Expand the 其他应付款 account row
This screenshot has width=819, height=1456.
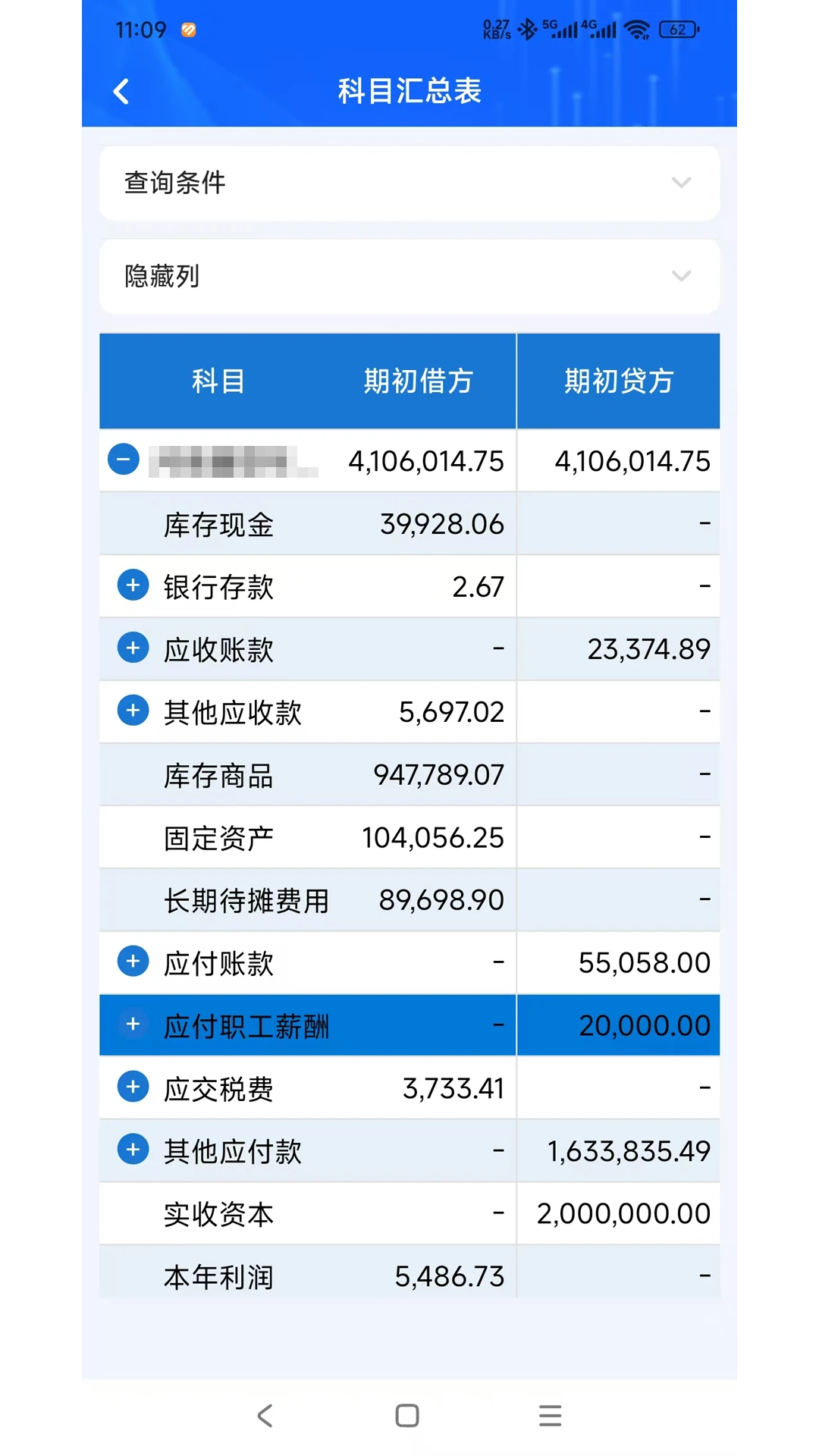tap(132, 1150)
